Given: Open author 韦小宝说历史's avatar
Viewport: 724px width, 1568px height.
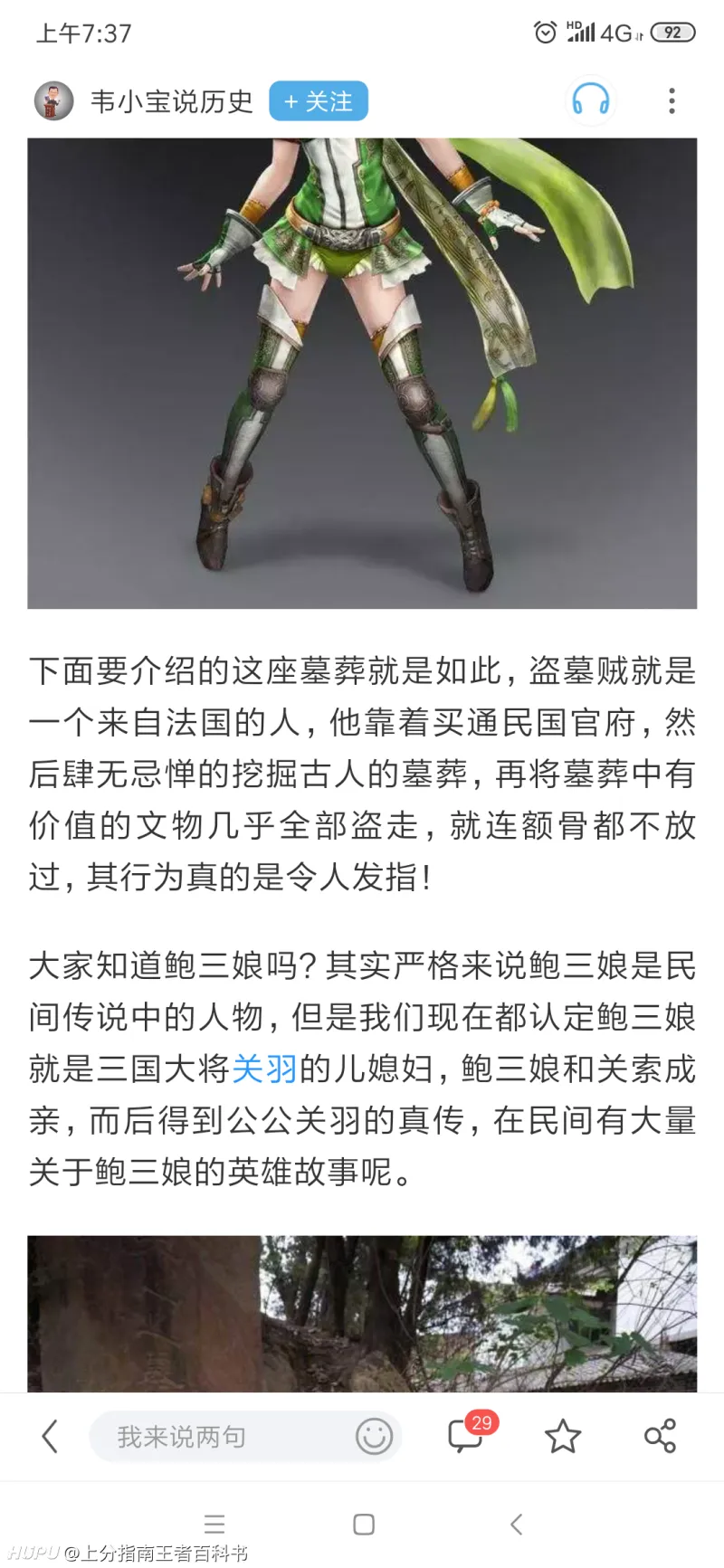Looking at the screenshot, I should pos(53,101).
